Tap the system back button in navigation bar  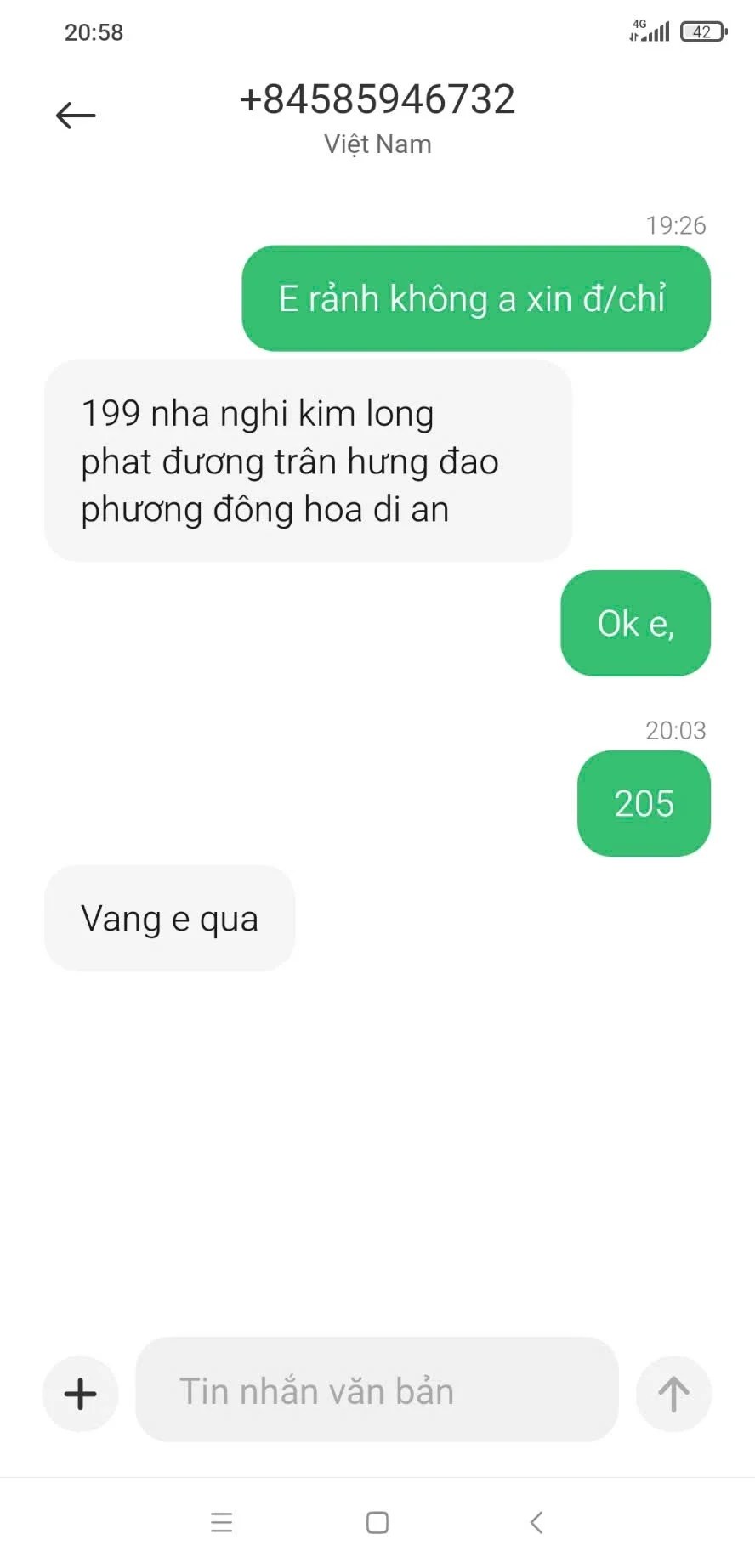536,1521
